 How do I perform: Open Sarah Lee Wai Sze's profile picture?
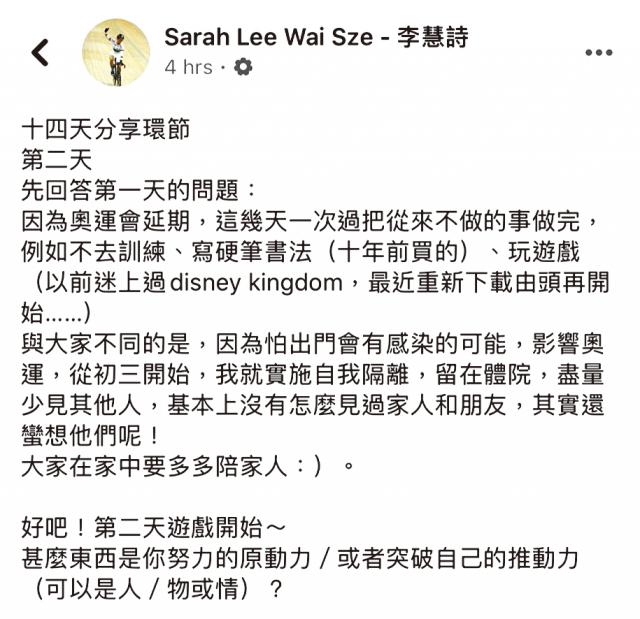[115, 52]
